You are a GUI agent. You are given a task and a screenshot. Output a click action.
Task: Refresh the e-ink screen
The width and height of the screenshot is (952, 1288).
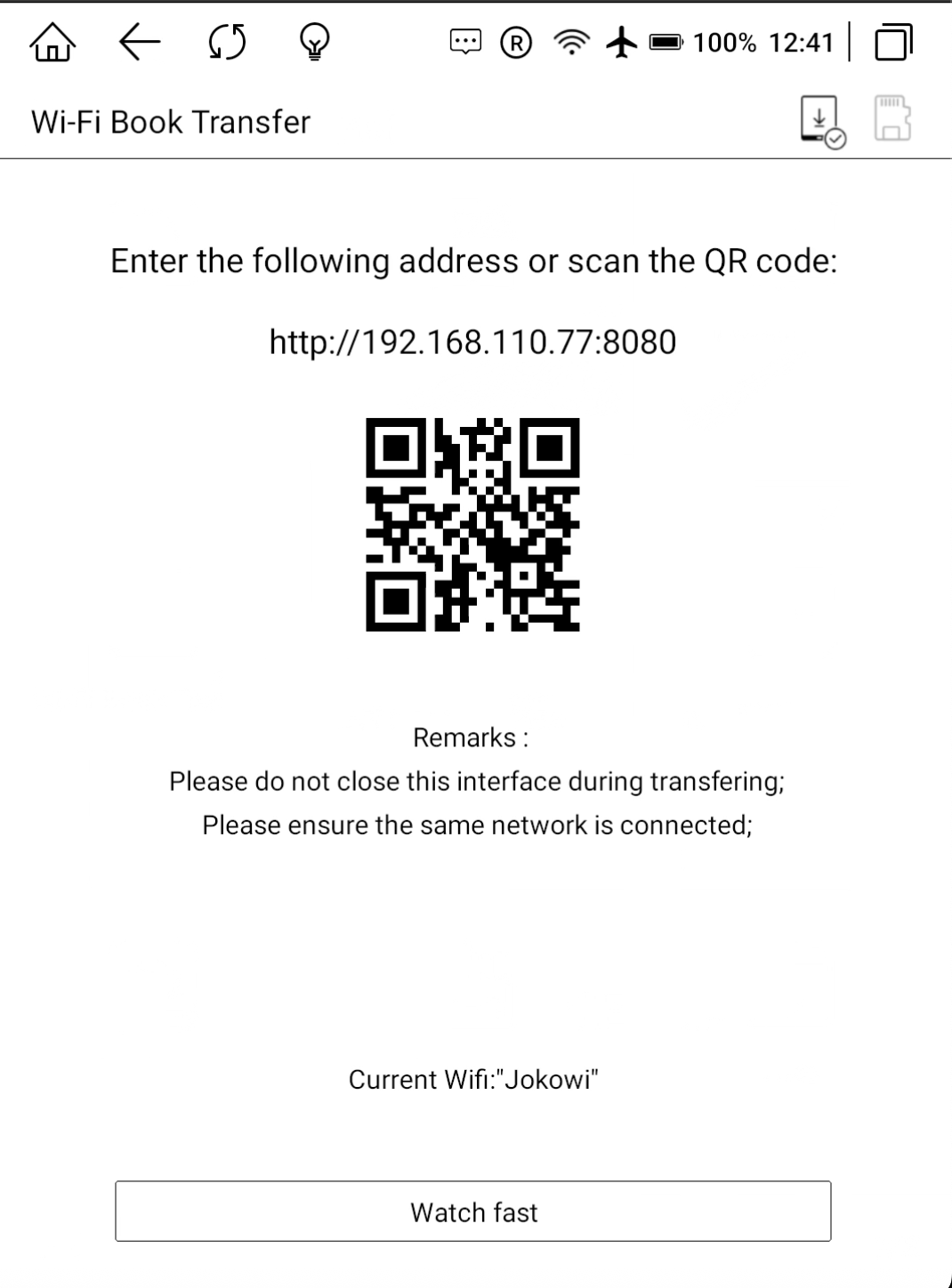(227, 42)
